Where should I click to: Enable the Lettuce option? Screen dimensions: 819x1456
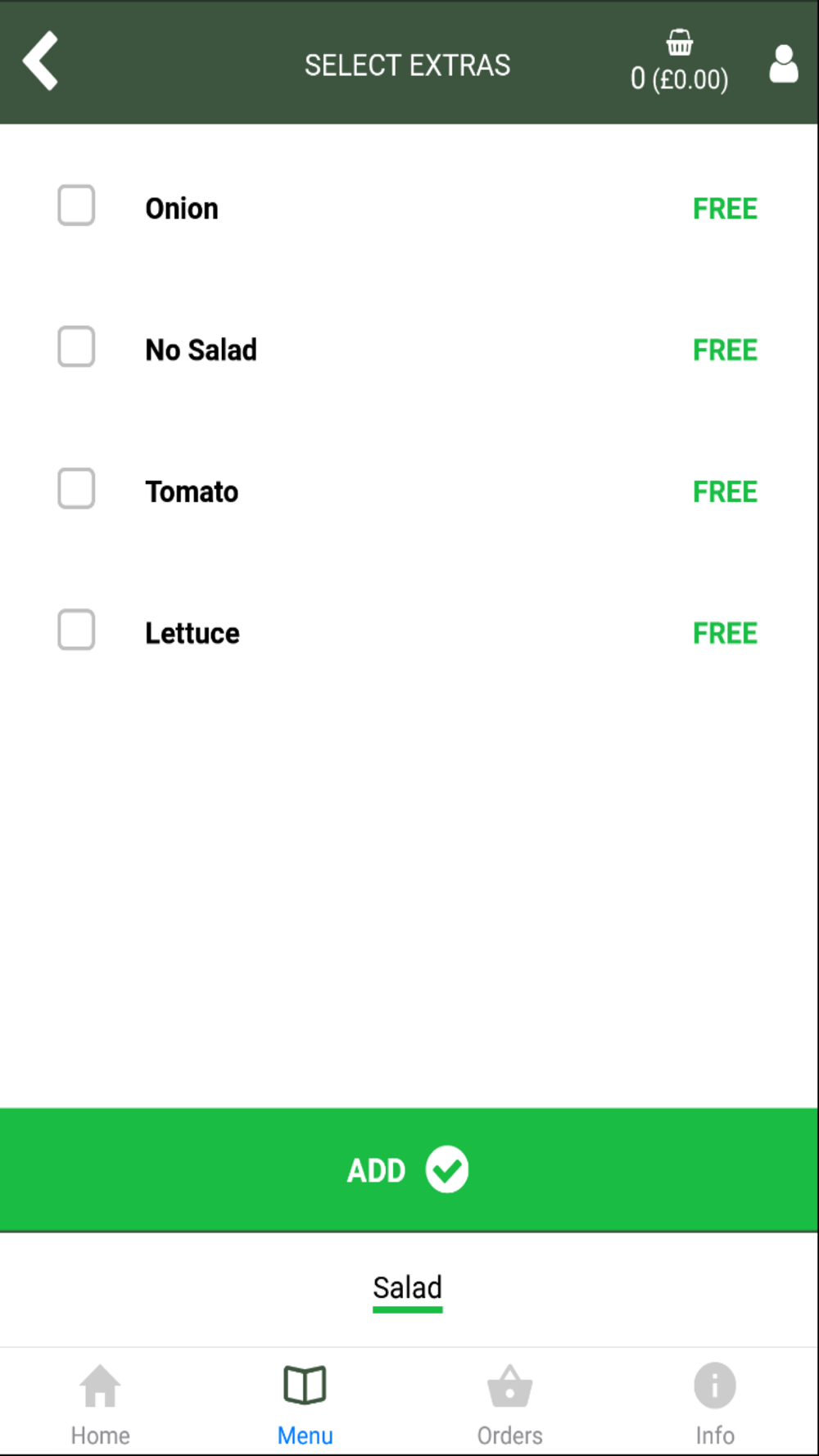tap(76, 630)
